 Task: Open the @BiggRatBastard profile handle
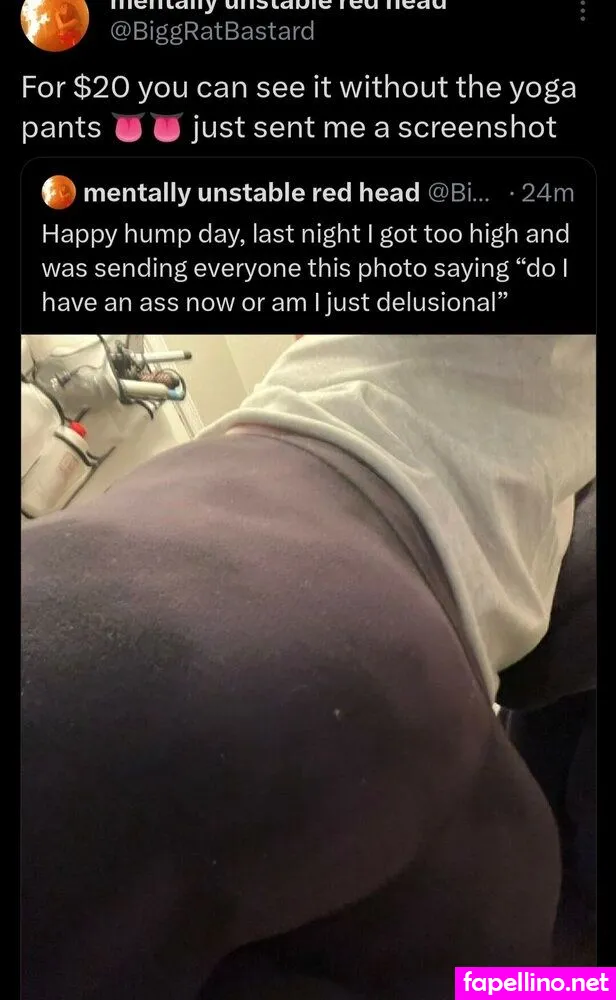211,32
